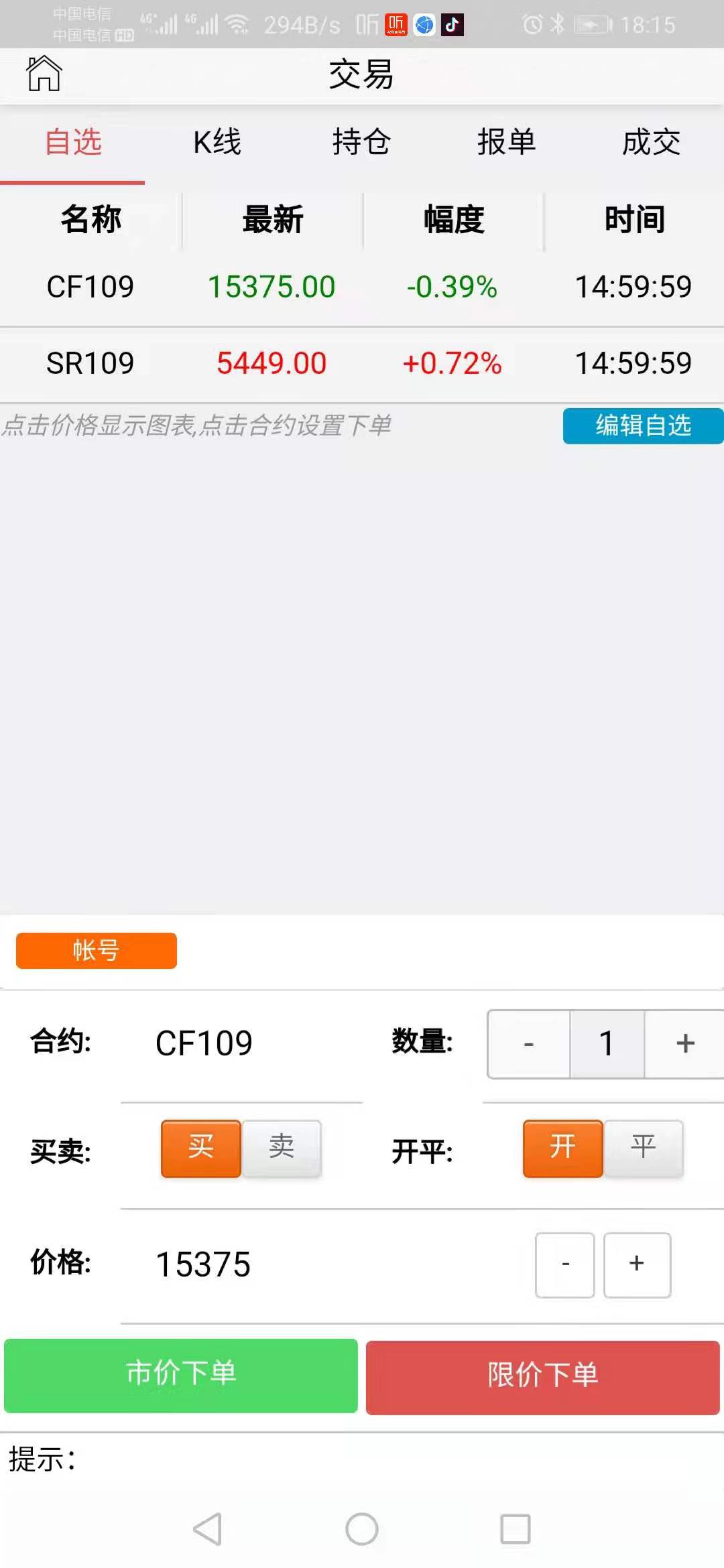Select 开 to open position
This screenshot has width=724, height=1568.
coord(563,1147)
